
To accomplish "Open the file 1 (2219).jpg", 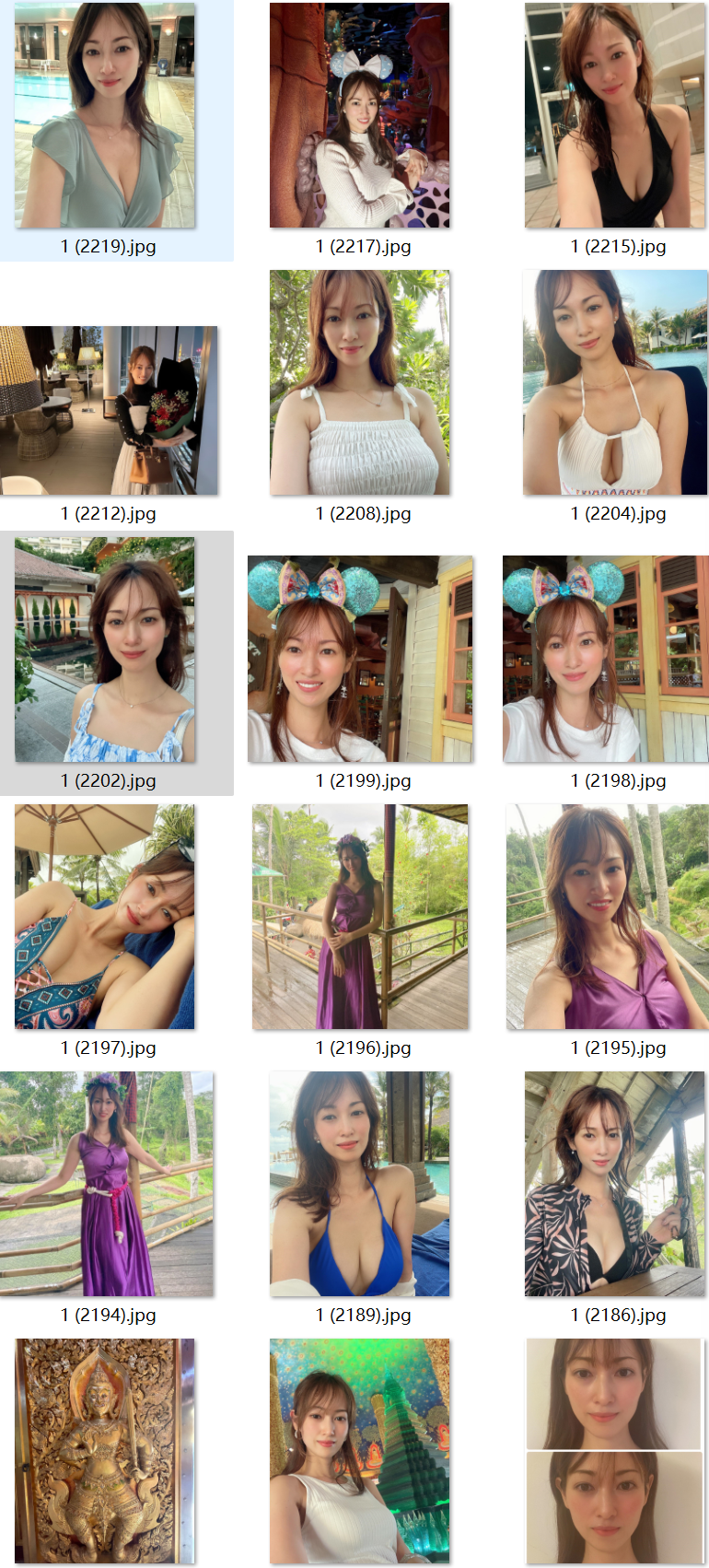I will tap(105, 115).
